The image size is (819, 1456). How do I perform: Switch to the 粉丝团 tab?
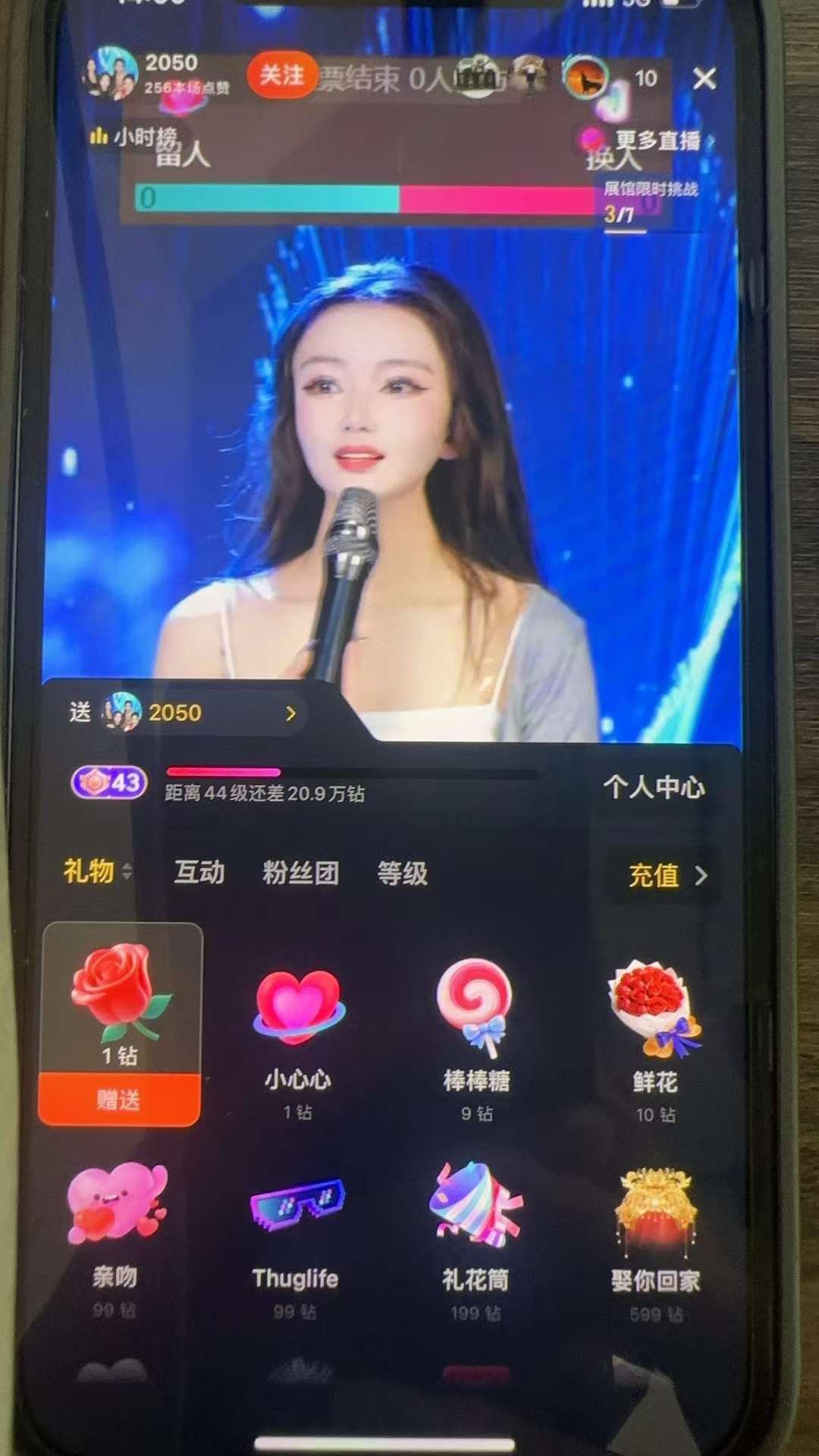tap(300, 873)
